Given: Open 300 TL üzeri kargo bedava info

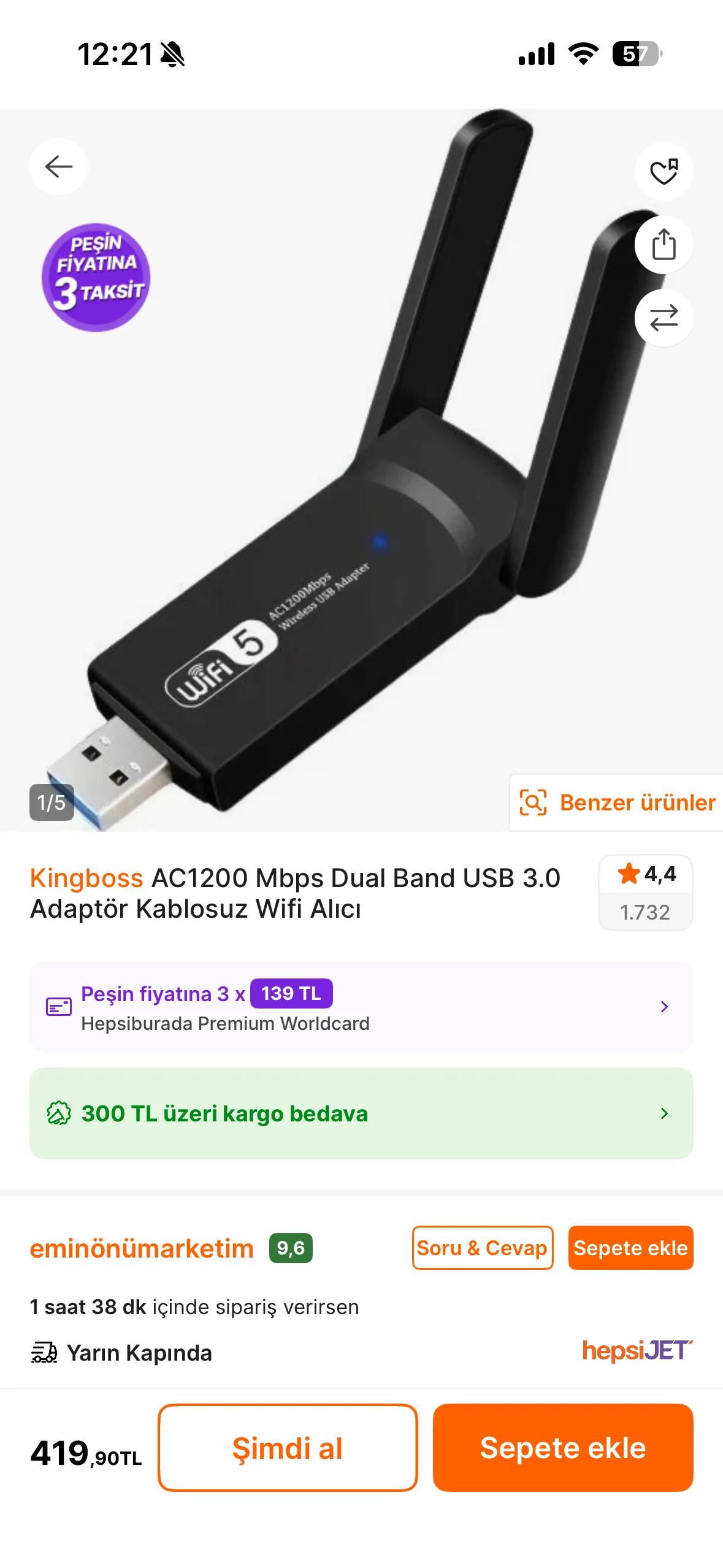Looking at the screenshot, I should coord(361,1113).
